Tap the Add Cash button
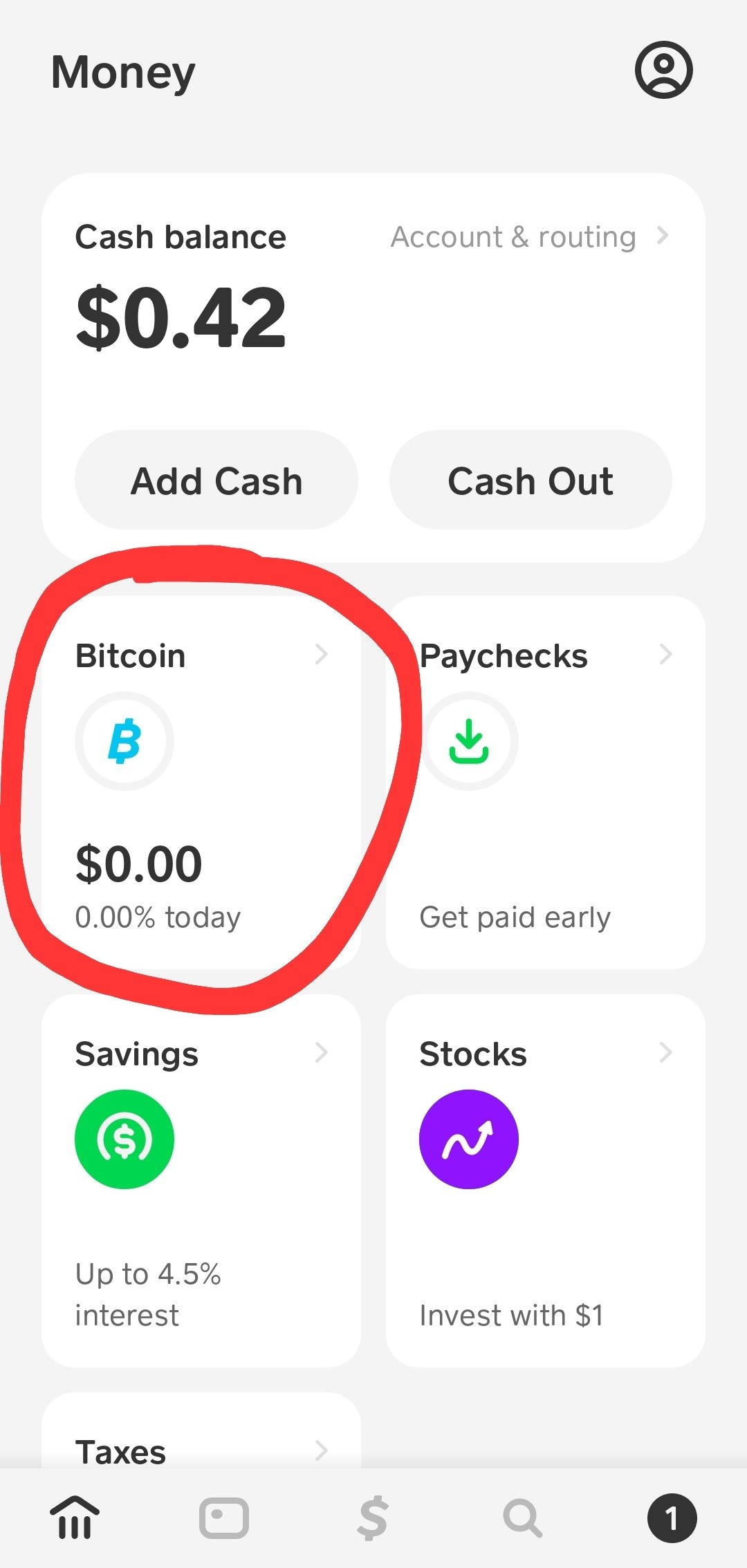The width and height of the screenshot is (747, 1568). tap(216, 480)
